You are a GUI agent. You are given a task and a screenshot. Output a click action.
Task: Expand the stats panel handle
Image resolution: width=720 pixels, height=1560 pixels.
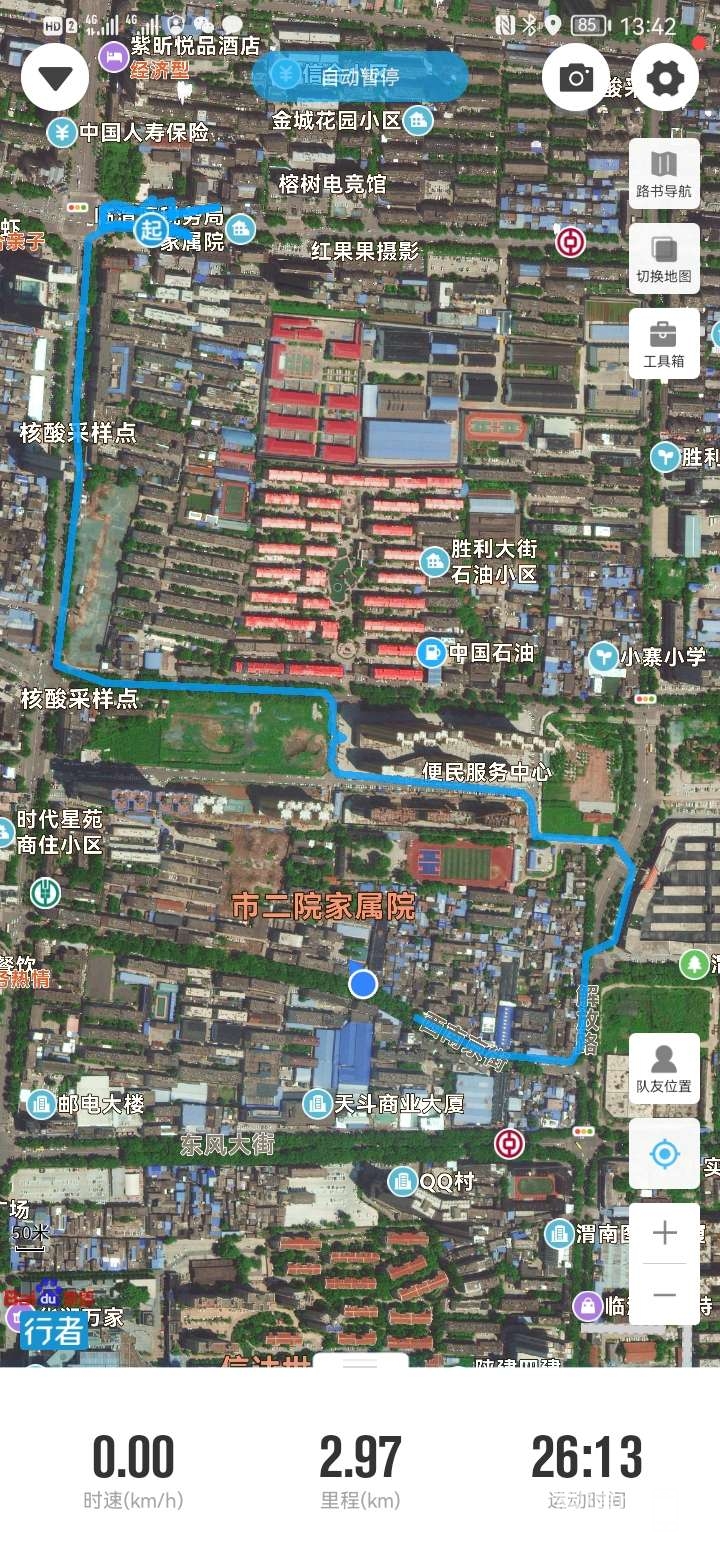pos(360,1362)
